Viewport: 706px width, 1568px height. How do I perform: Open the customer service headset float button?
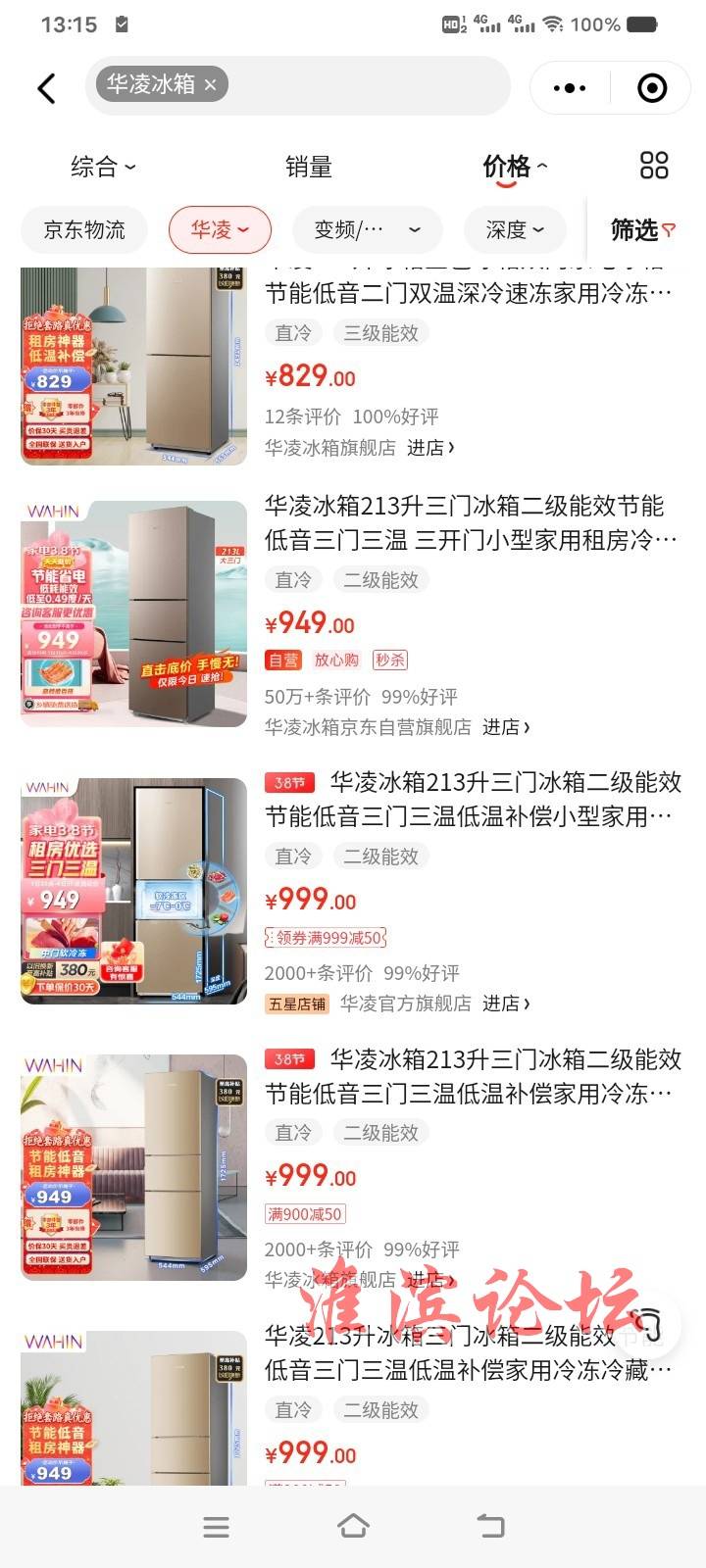point(648,1324)
